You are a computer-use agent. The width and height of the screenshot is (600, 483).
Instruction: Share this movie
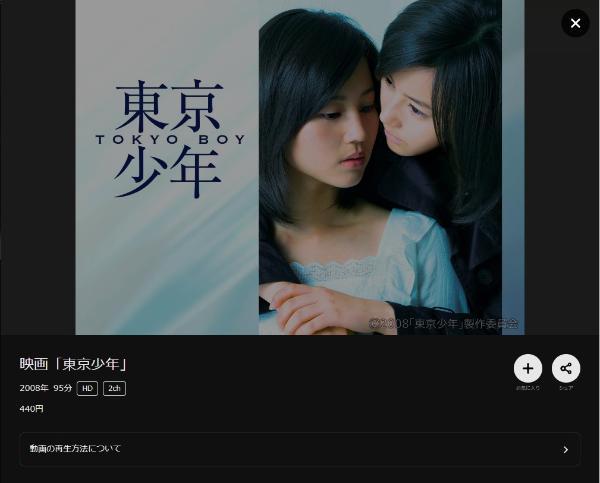(566, 369)
